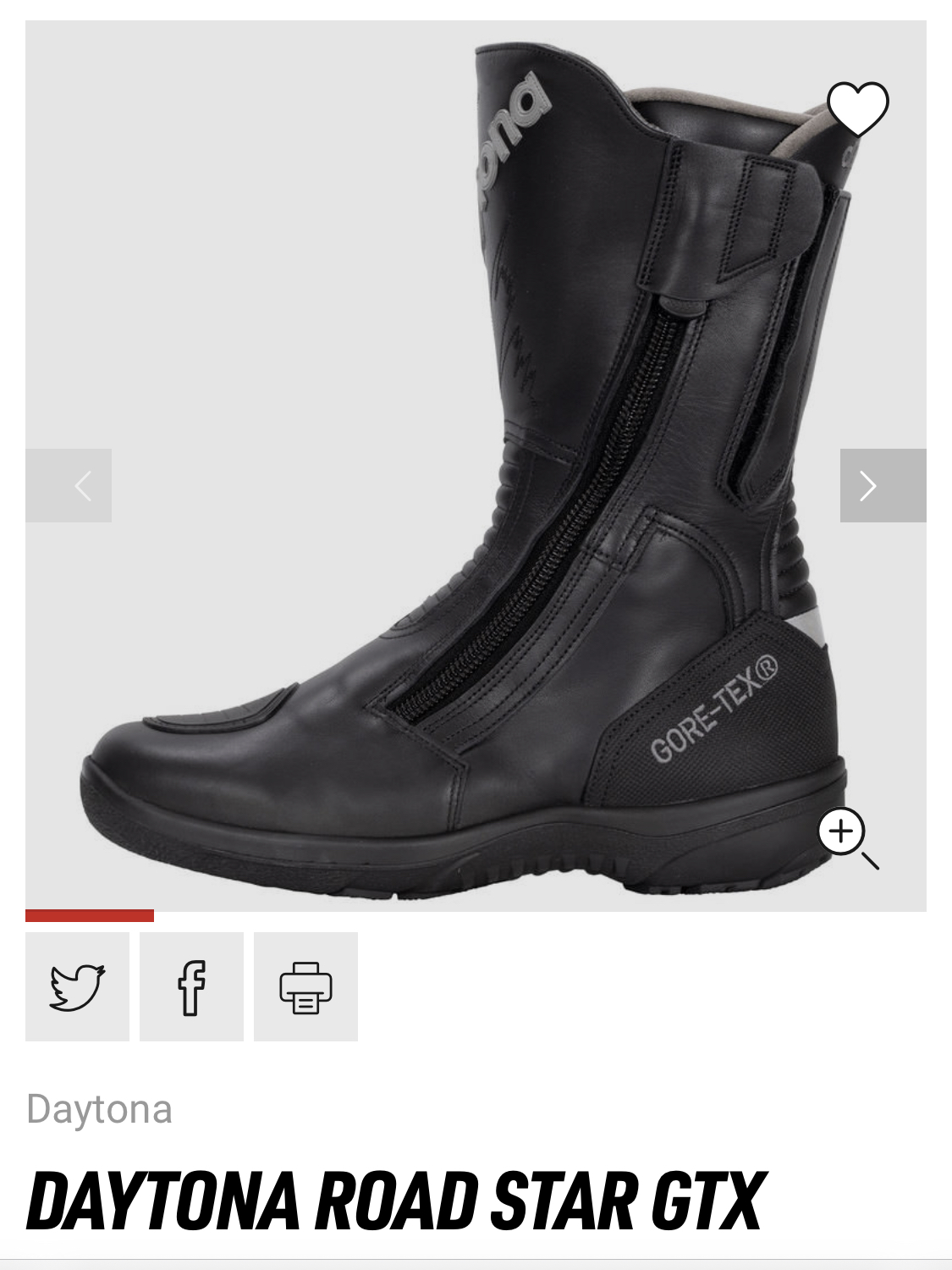Zoom into product image with magnifier
Screen dimensions: 952x1270
coord(844,834)
